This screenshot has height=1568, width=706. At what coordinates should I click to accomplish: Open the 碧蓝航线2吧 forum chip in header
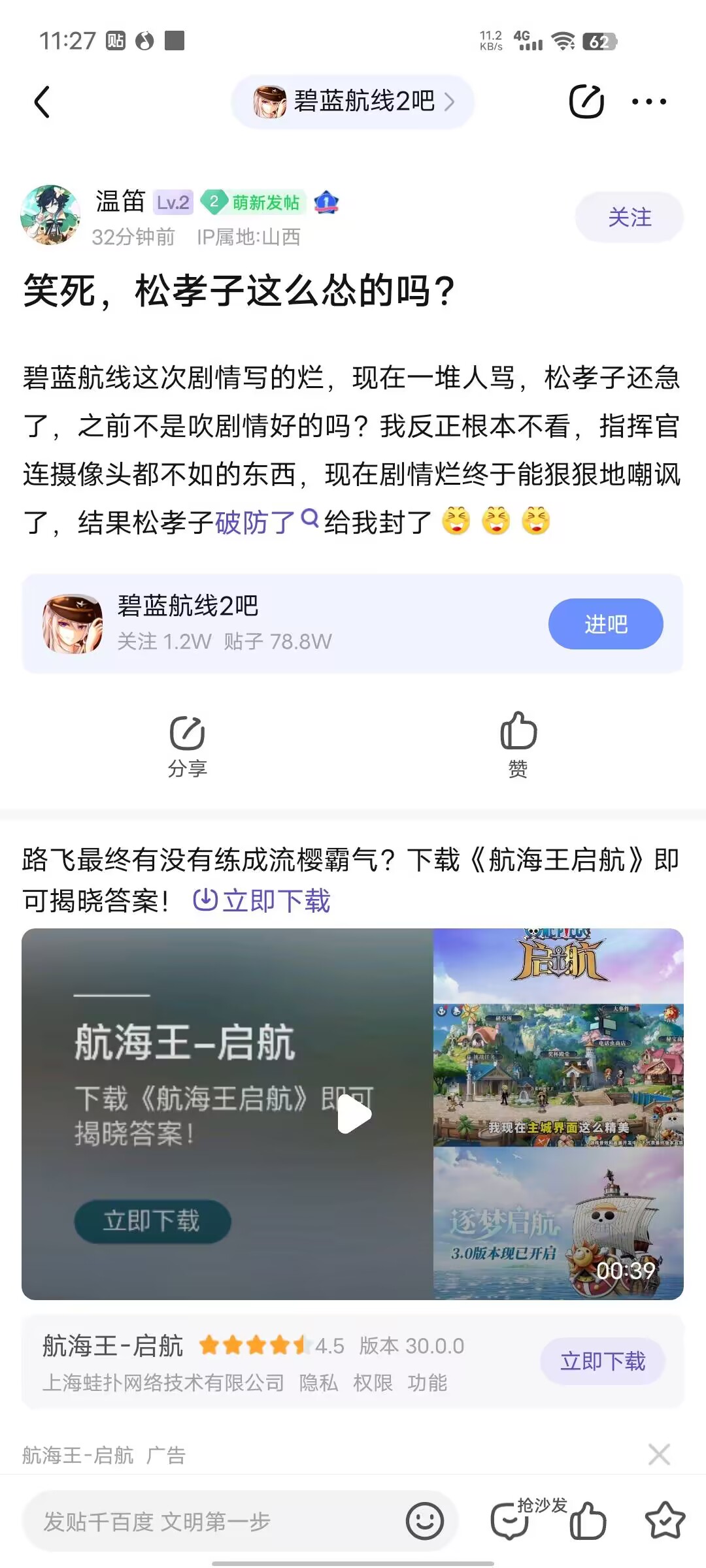[352, 102]
